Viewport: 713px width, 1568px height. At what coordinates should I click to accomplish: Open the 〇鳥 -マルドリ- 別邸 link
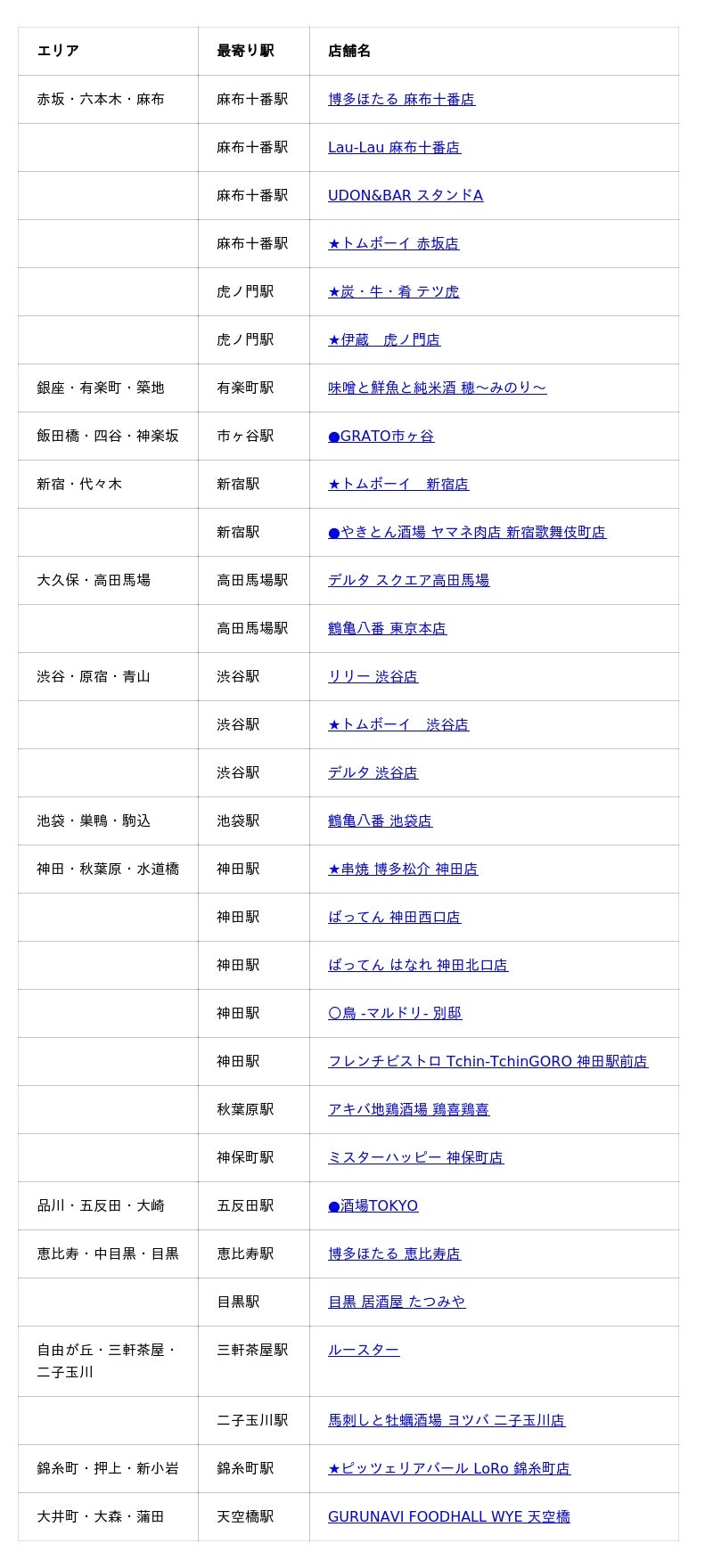coord(395,1014)
